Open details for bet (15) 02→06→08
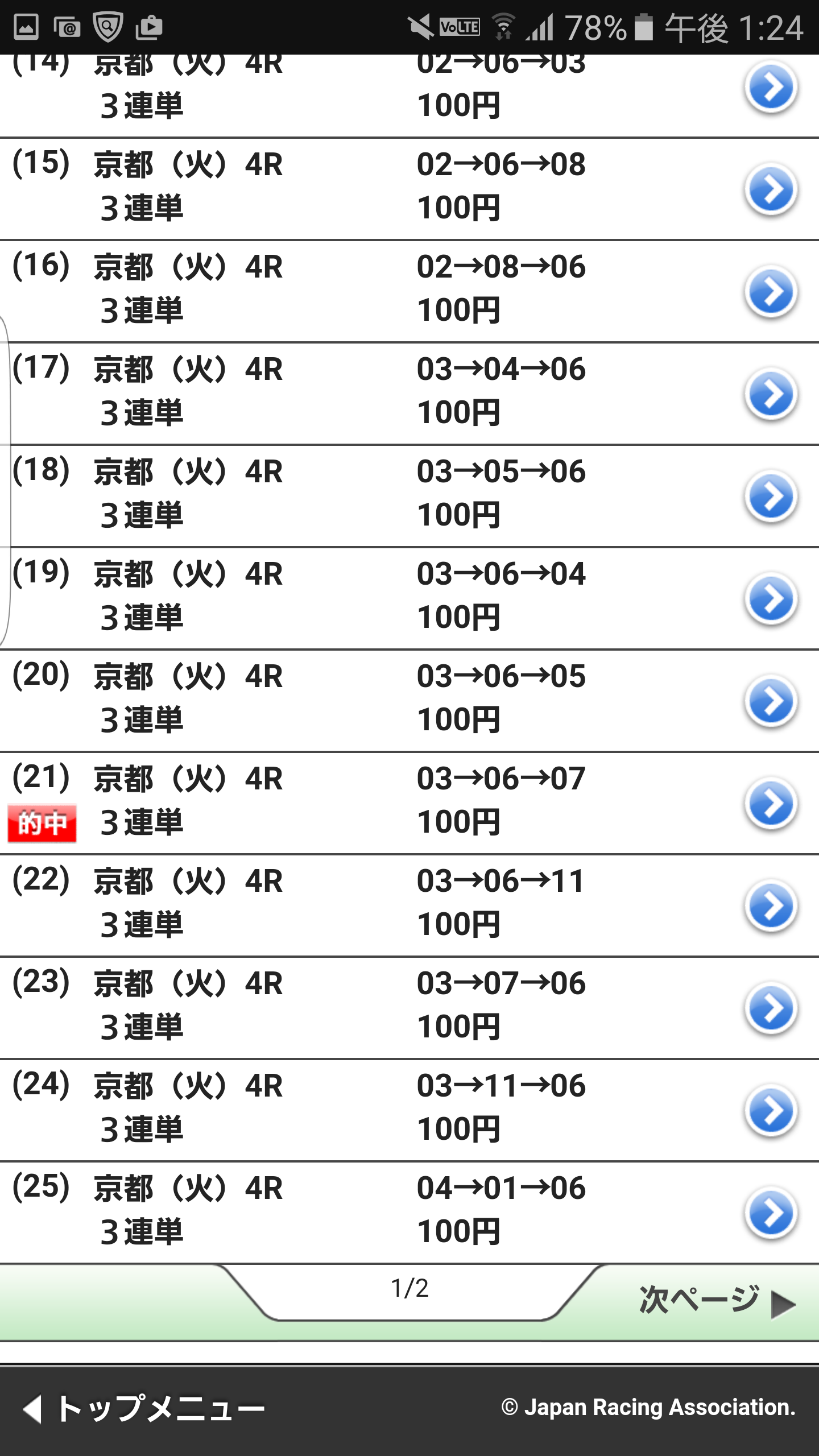 [x=771, y=189]
